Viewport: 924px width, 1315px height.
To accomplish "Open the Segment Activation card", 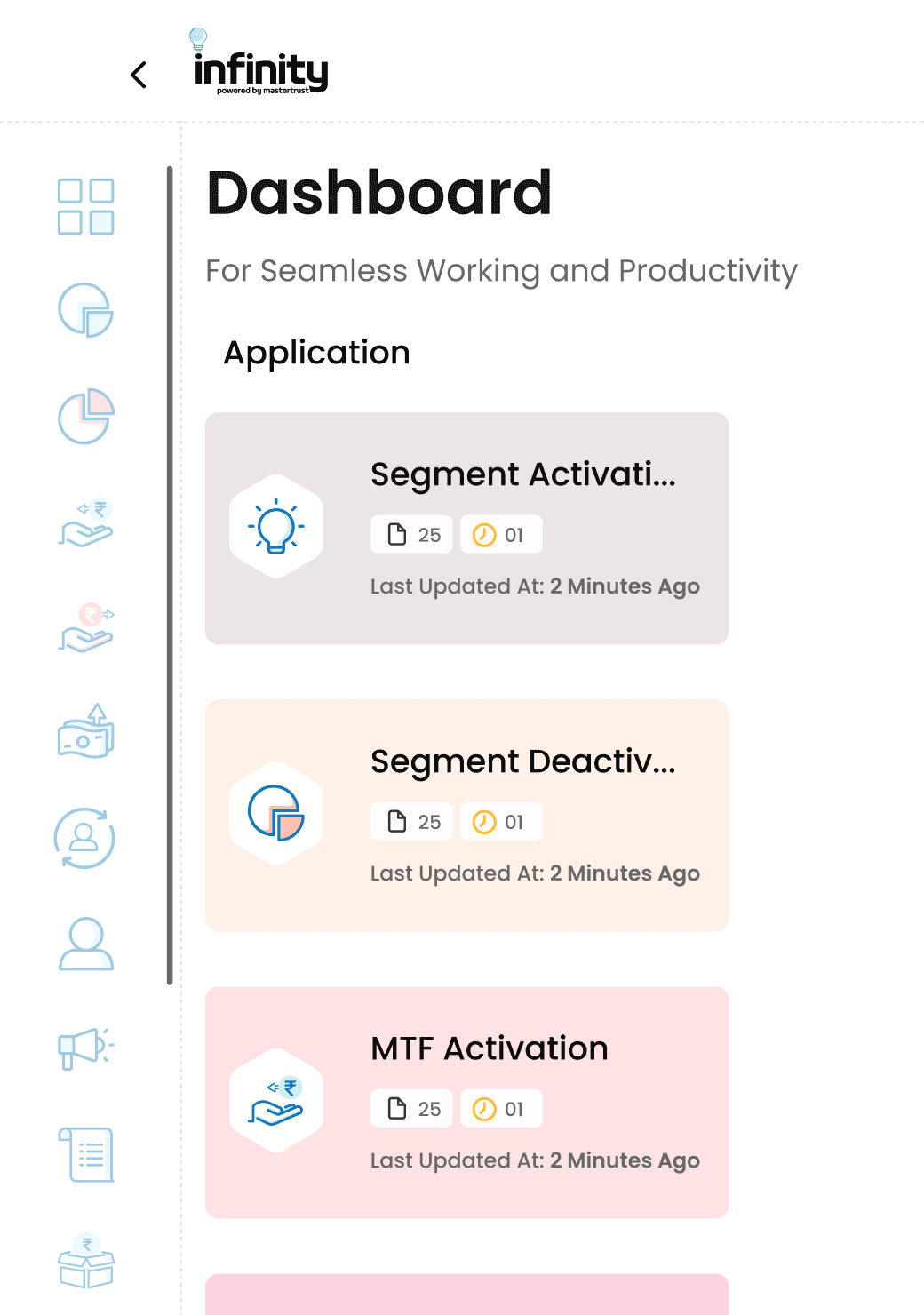I will [x=466, y=529].
